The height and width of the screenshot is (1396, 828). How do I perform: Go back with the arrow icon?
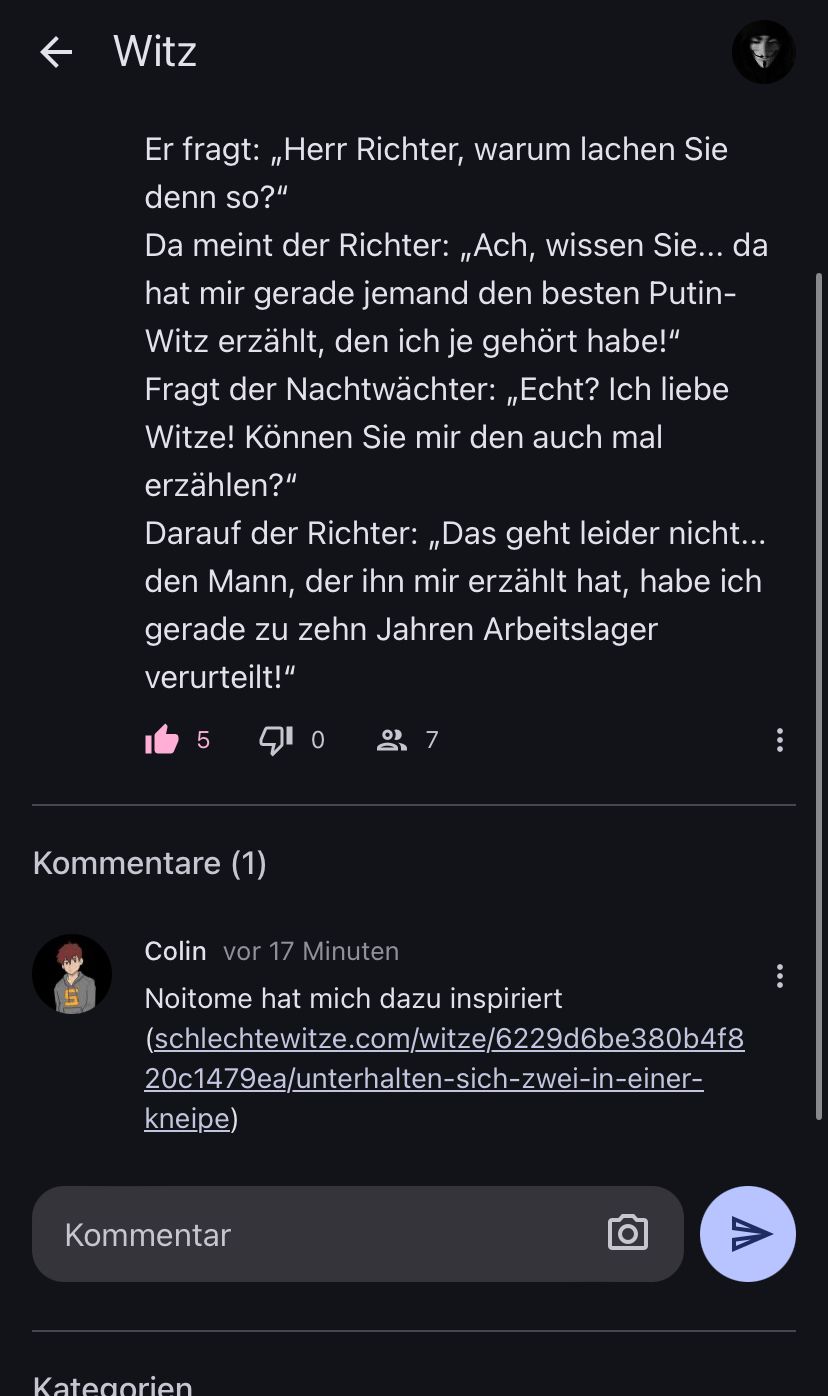(56, 52)
